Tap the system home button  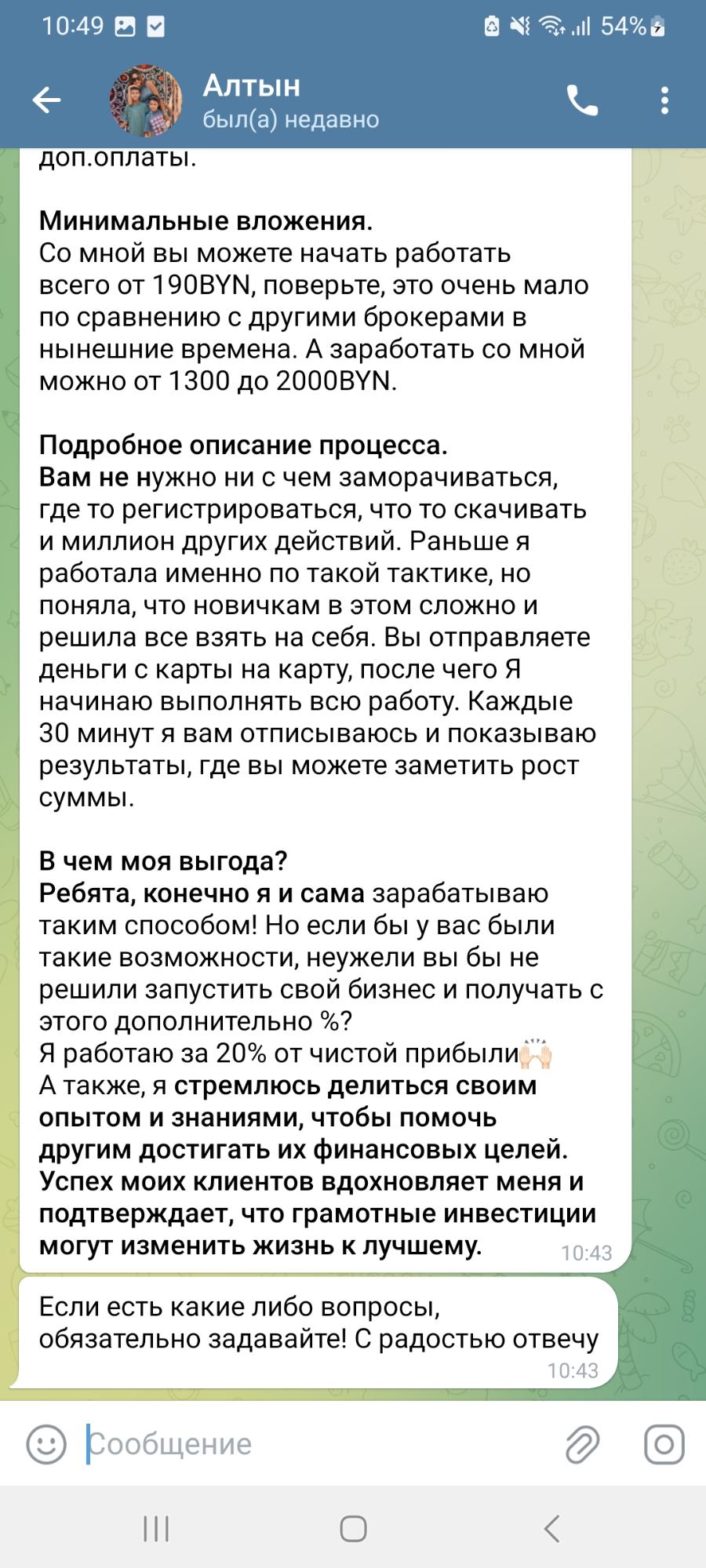(x=353, y=1529)
